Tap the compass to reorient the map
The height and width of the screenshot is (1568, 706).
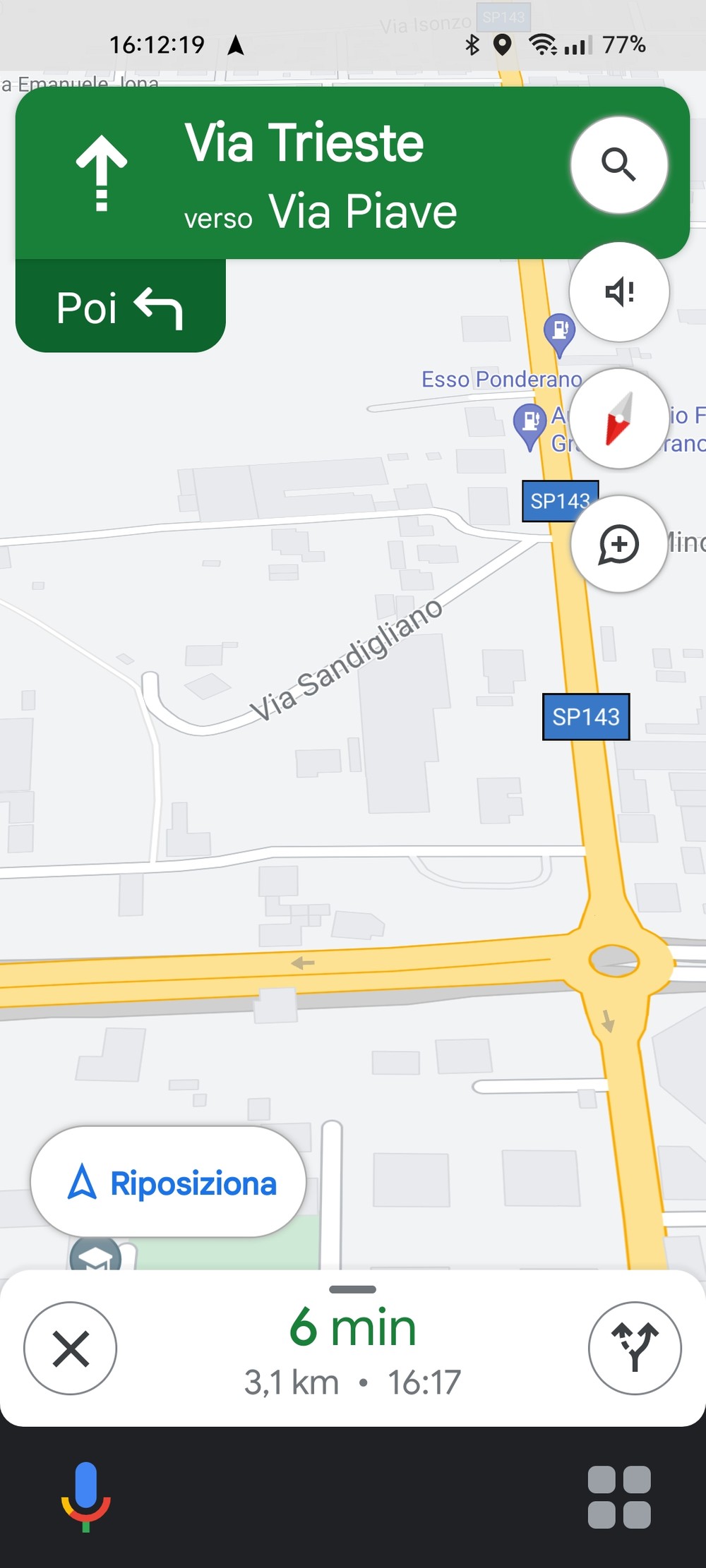[619, 418]
